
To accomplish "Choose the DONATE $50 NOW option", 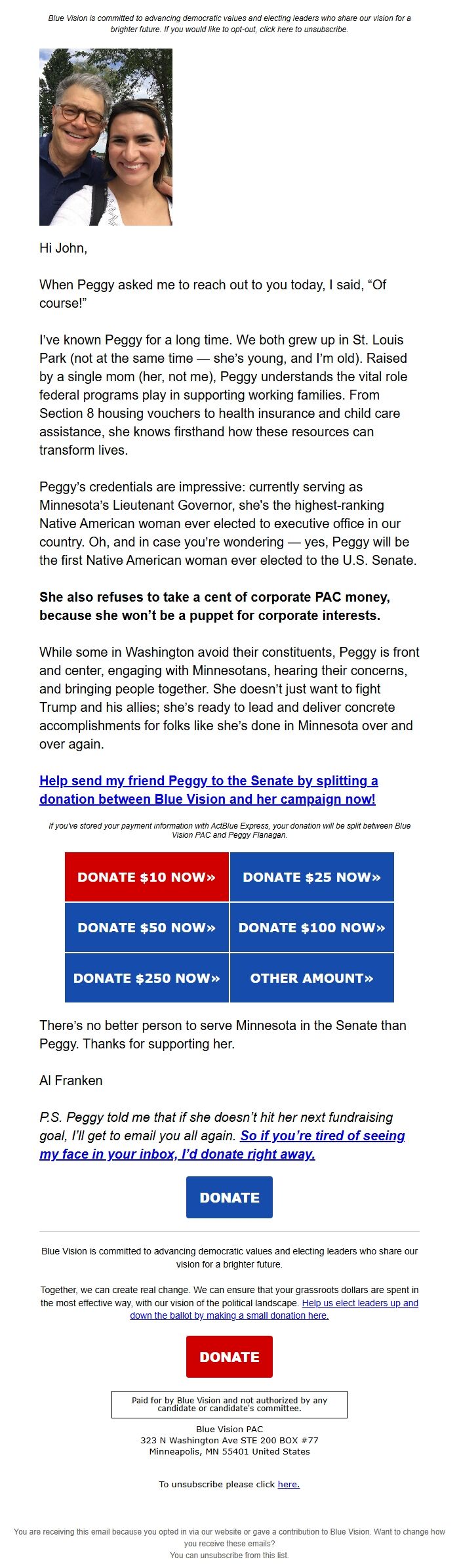I will [x=147, y=928].
